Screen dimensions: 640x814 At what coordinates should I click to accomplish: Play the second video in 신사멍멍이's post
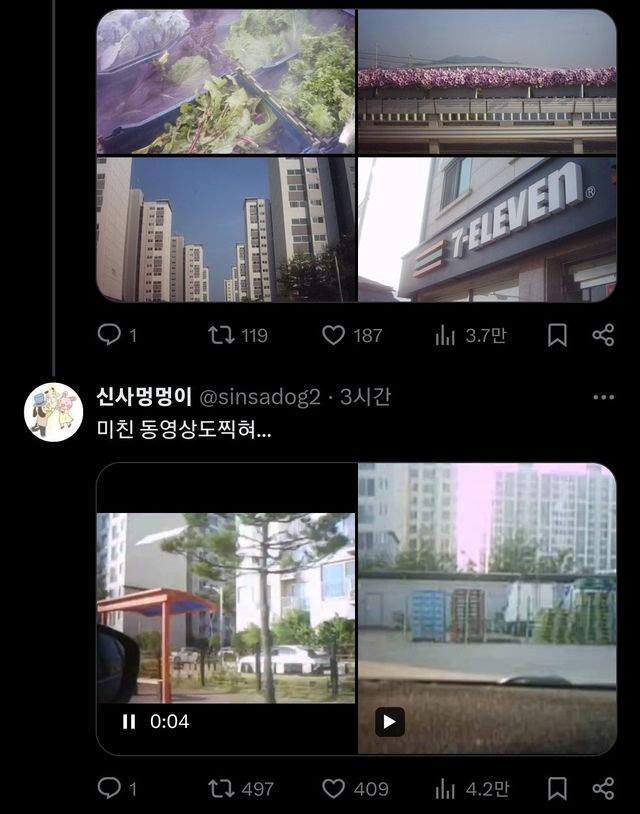click(390, 721)
